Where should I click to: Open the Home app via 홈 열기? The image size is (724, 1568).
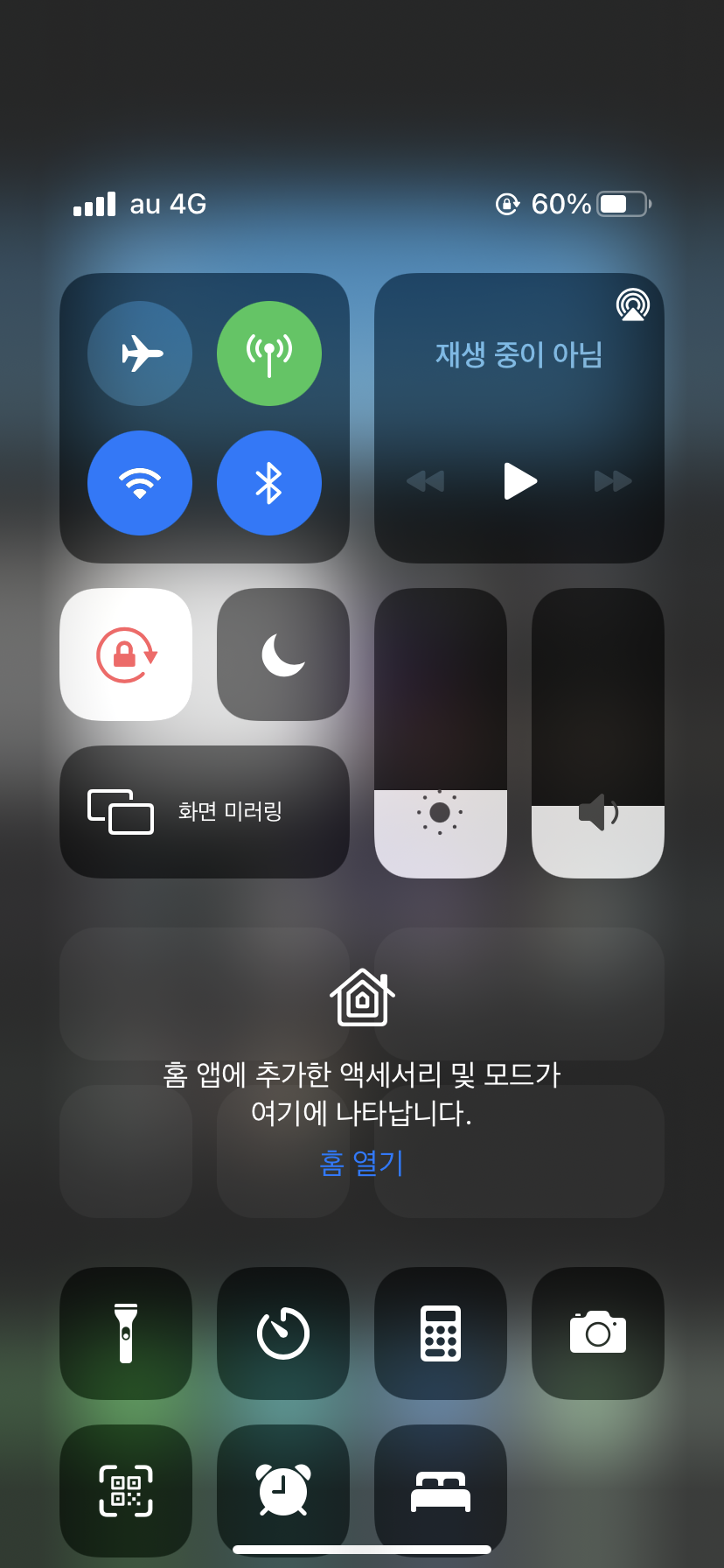tap(361, 1163)
